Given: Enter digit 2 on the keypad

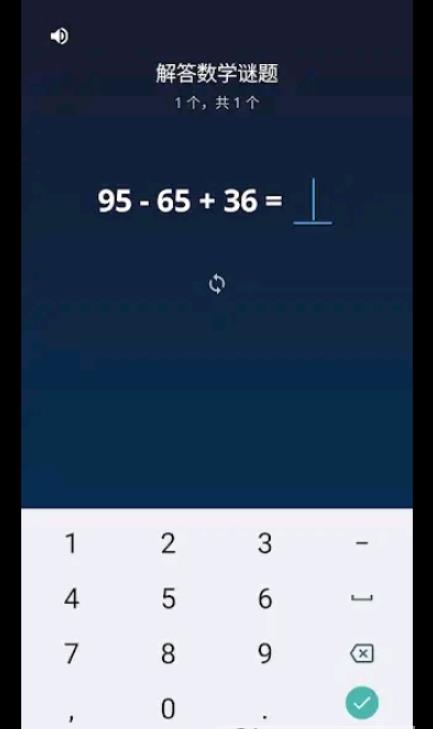Looking at the screenshot, I should tap(168, 543).
